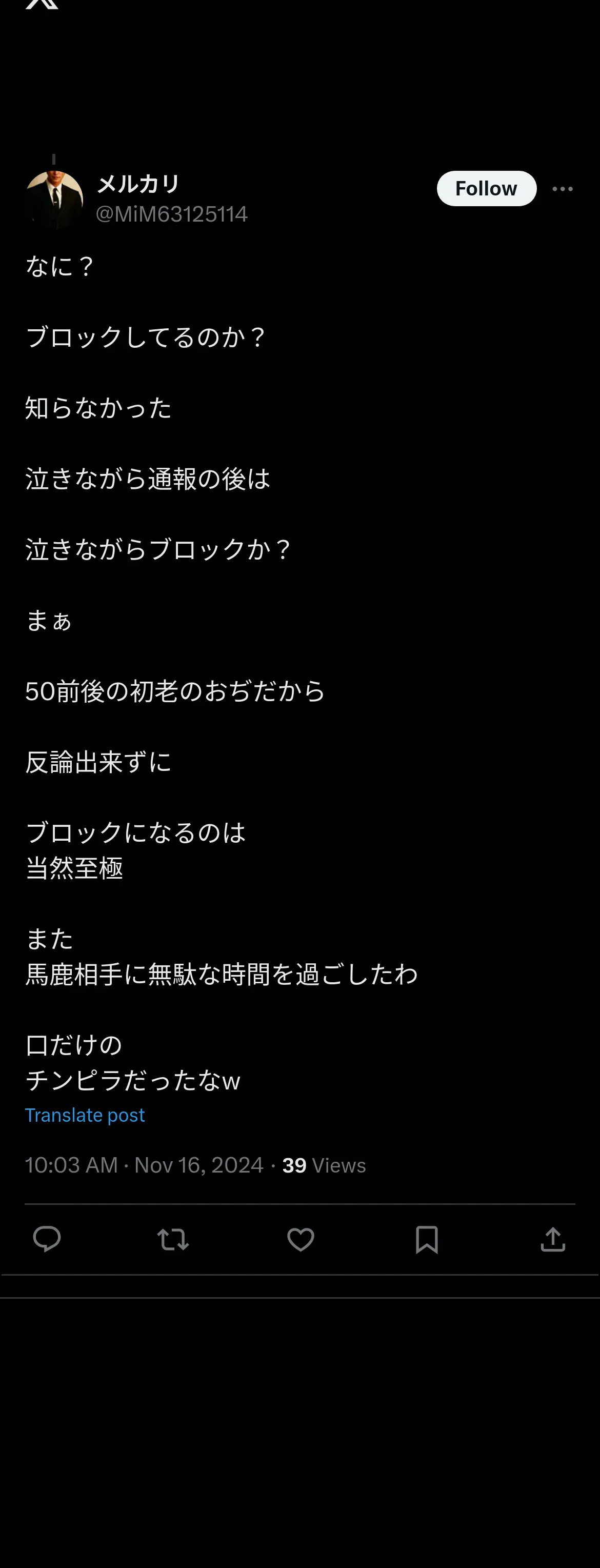Like the post with the heart

point(301,1239)
